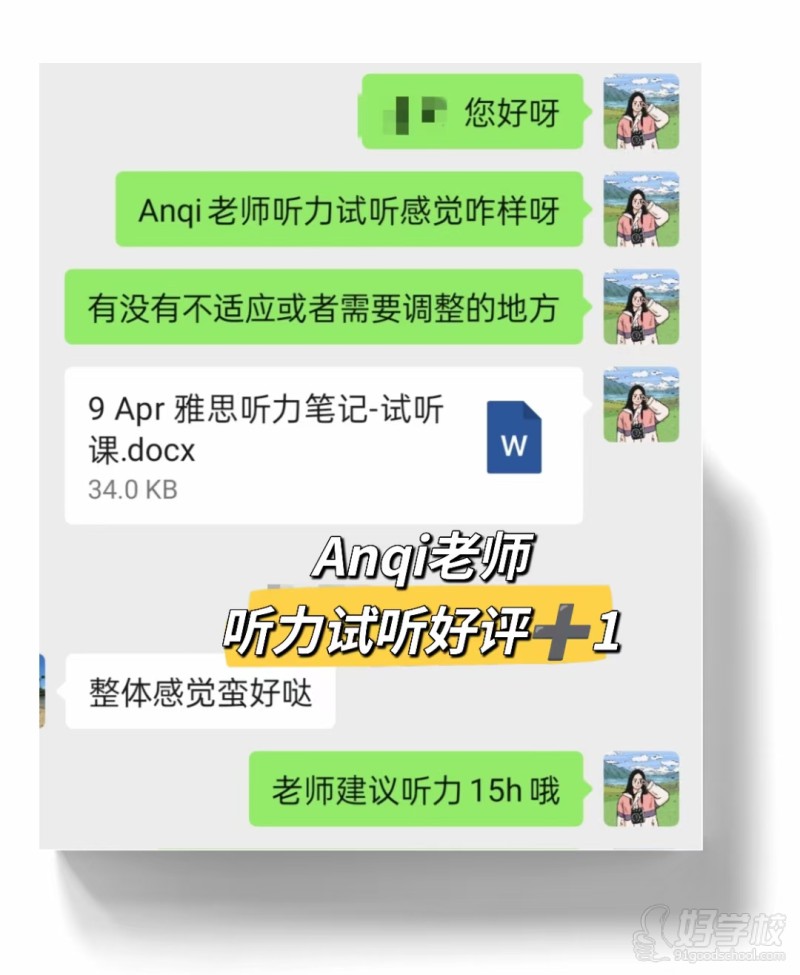Viewport: 800px width, 975px height.
Task: Select the 有没有不适应或者需要调整的地方 bubble
Action: pyautogui.click(x=320, y=306)
